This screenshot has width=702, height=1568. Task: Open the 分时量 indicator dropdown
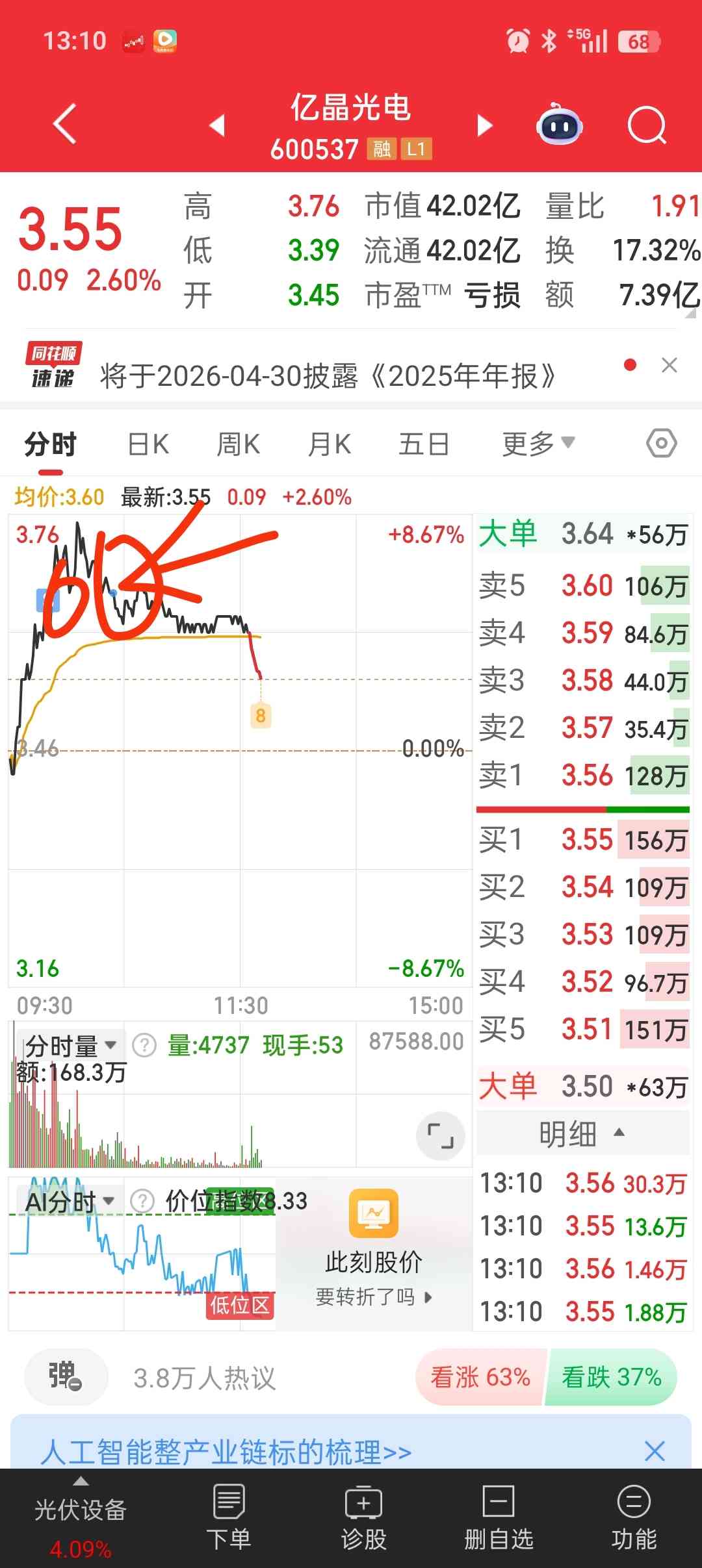click(70, 1045)
